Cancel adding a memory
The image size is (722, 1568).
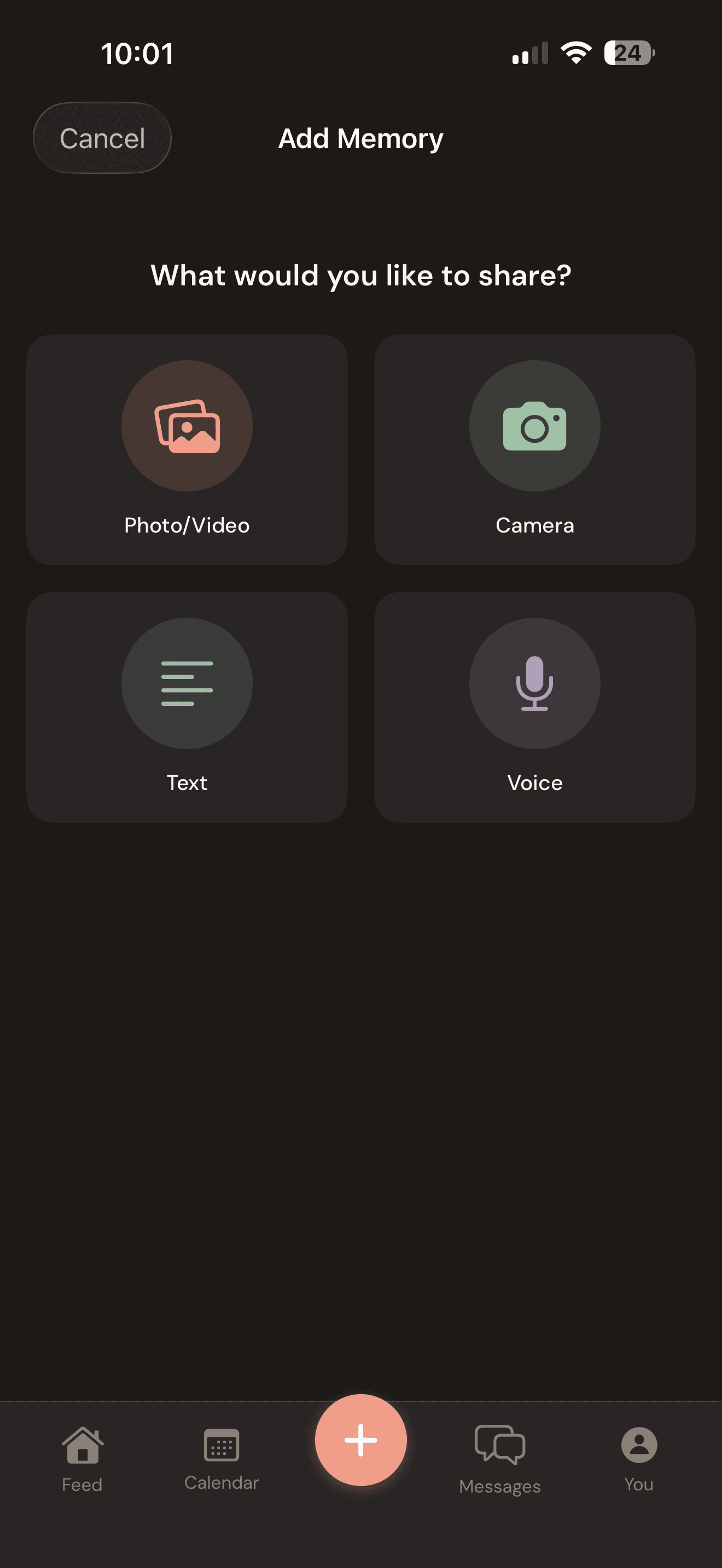[102, 138]
